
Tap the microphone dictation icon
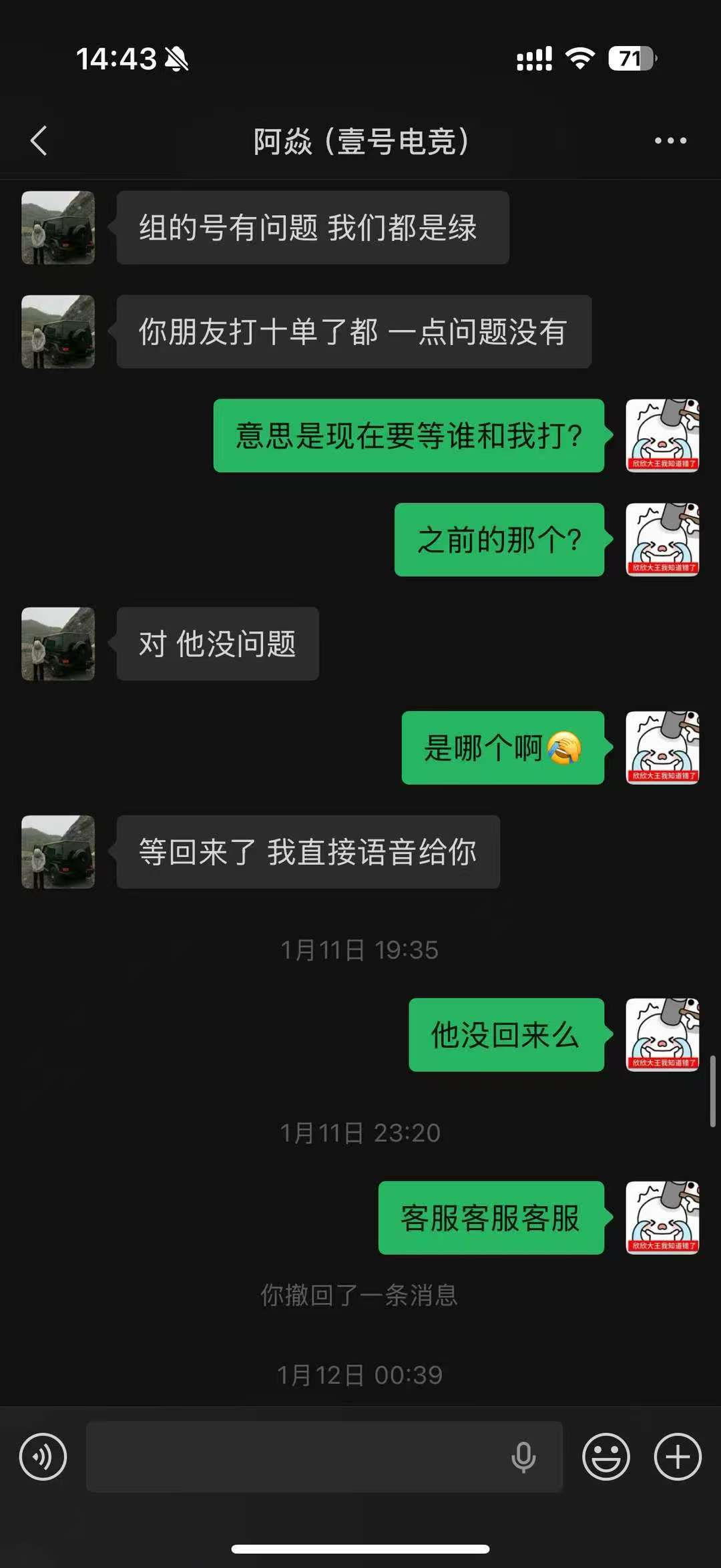523,1456
